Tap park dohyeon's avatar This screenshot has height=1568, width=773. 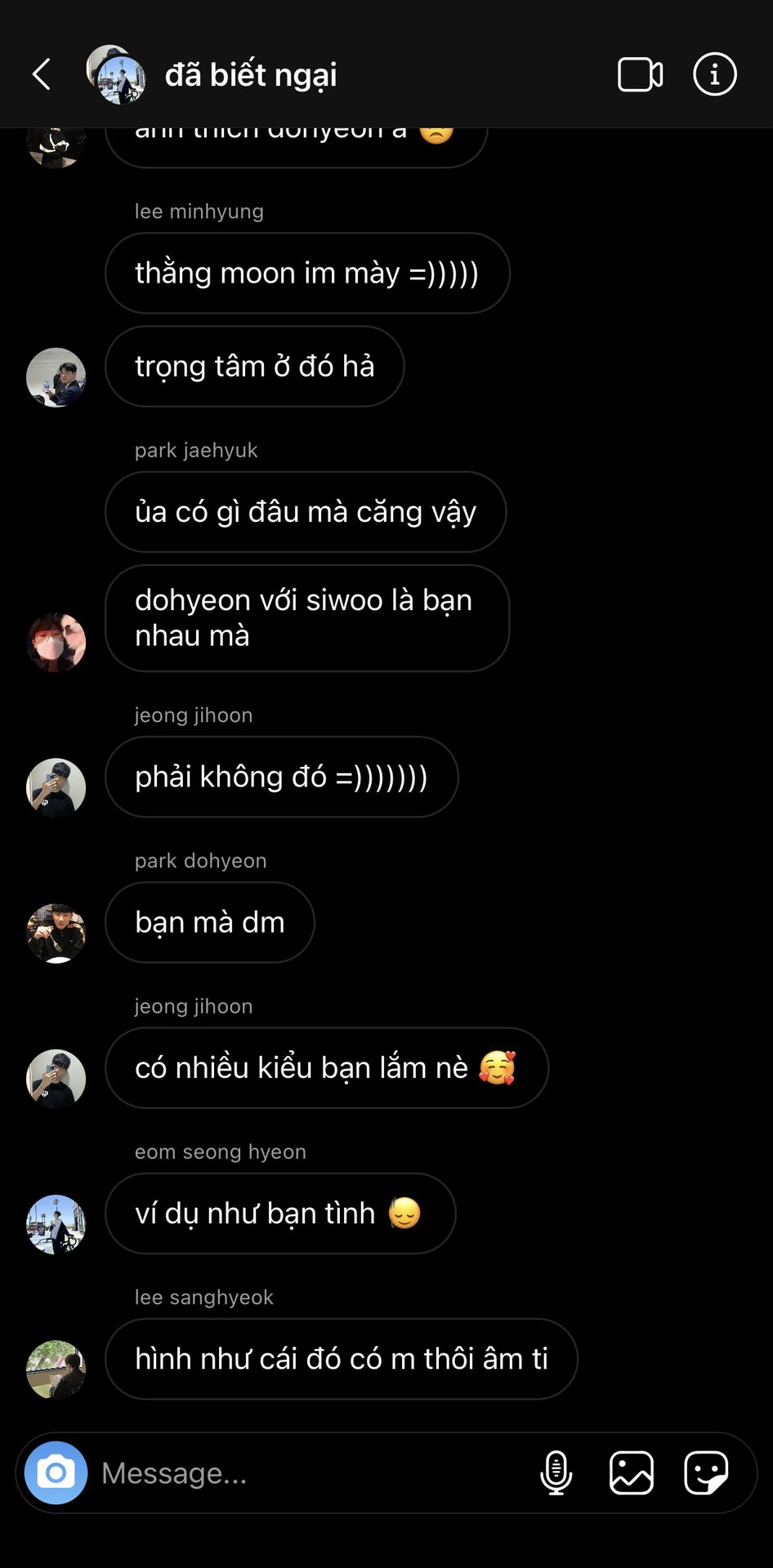(56, 933)
